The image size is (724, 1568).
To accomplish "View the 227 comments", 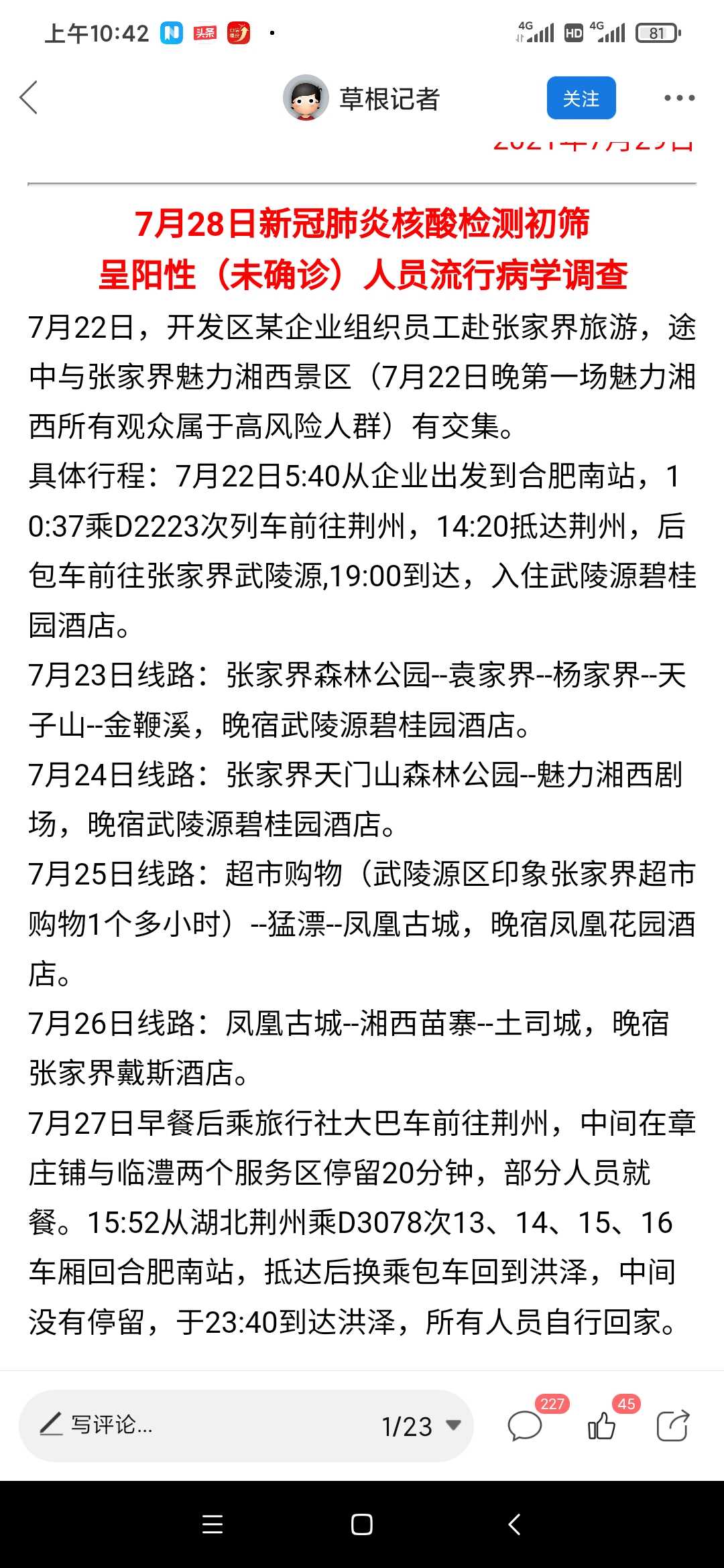I will 525,1425.
